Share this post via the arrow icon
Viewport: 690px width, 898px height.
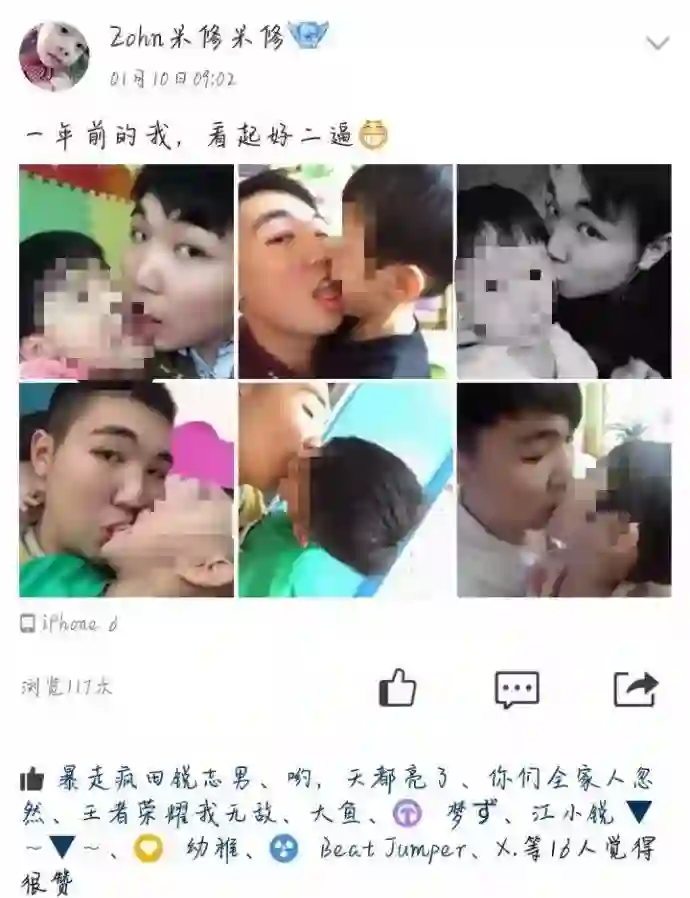coord(636,688)
